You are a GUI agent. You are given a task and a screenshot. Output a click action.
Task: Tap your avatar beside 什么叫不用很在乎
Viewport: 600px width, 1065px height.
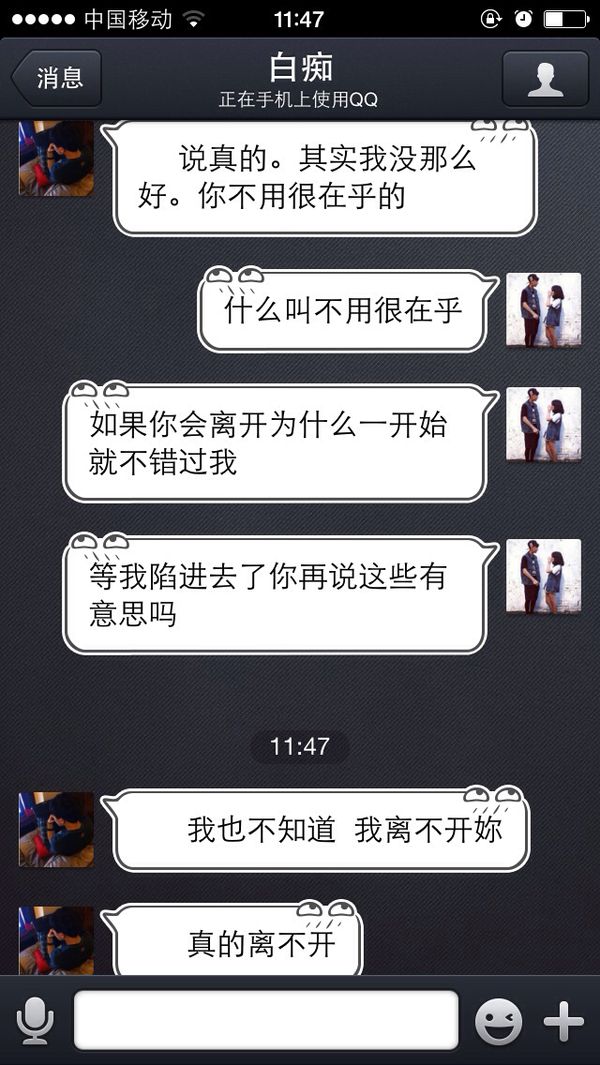click(x=544, y=310)
